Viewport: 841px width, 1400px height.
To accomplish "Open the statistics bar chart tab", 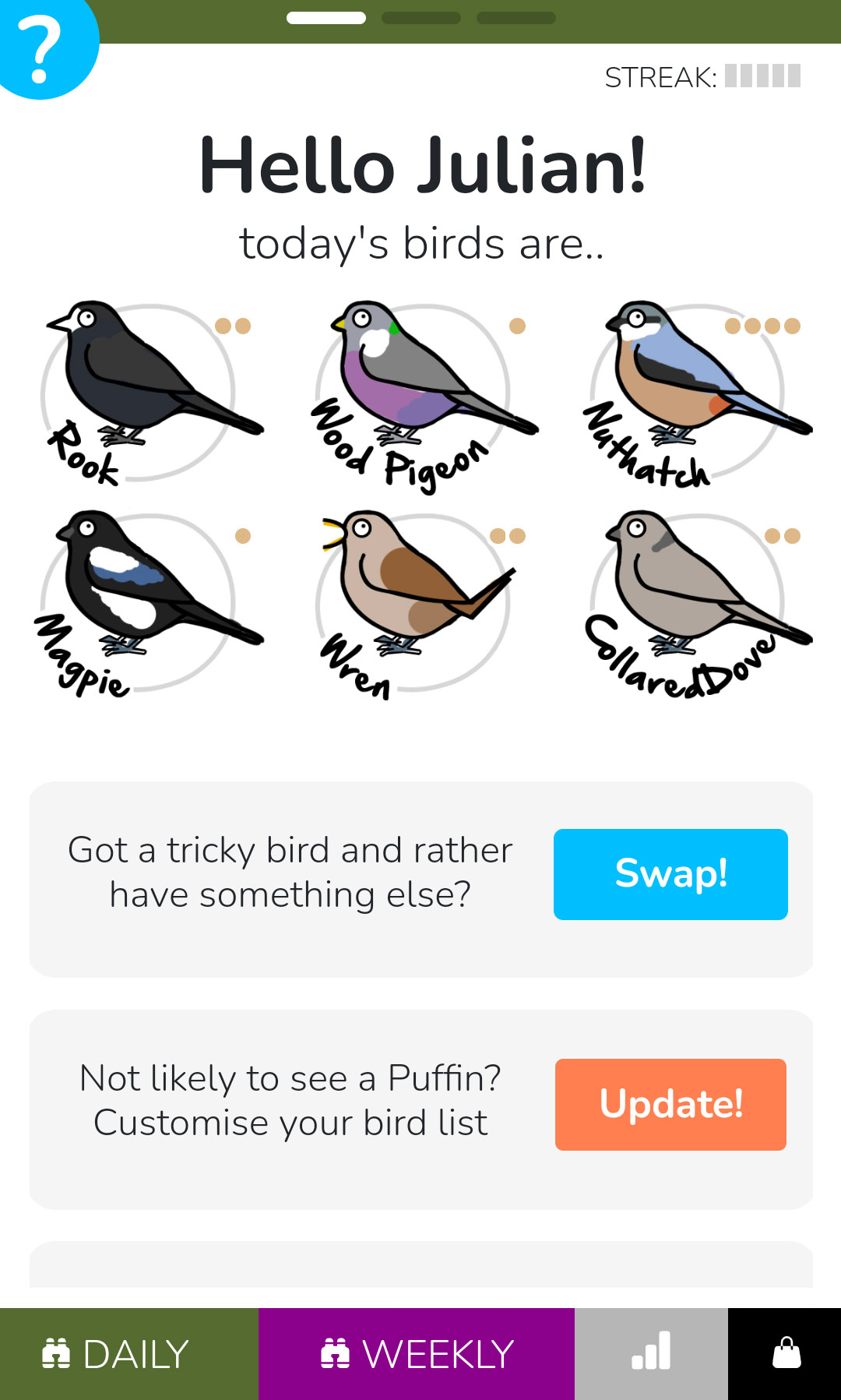I will click(x=651, y=1354).
